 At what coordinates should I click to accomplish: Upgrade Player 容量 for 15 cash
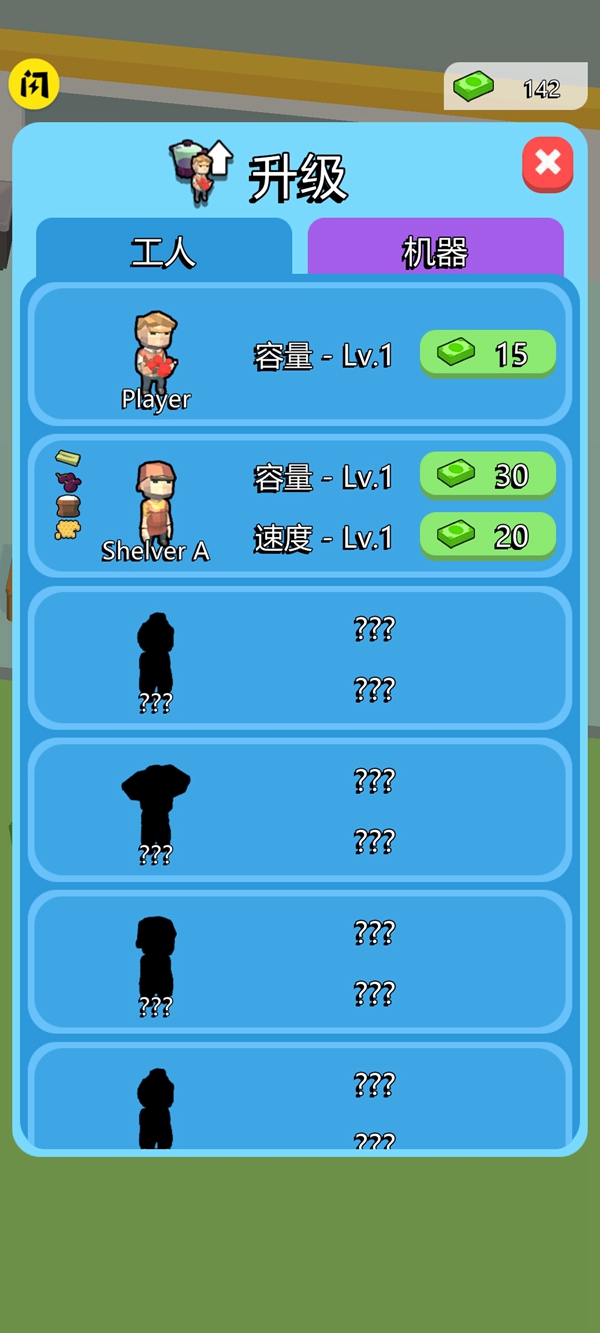[487, 354]
